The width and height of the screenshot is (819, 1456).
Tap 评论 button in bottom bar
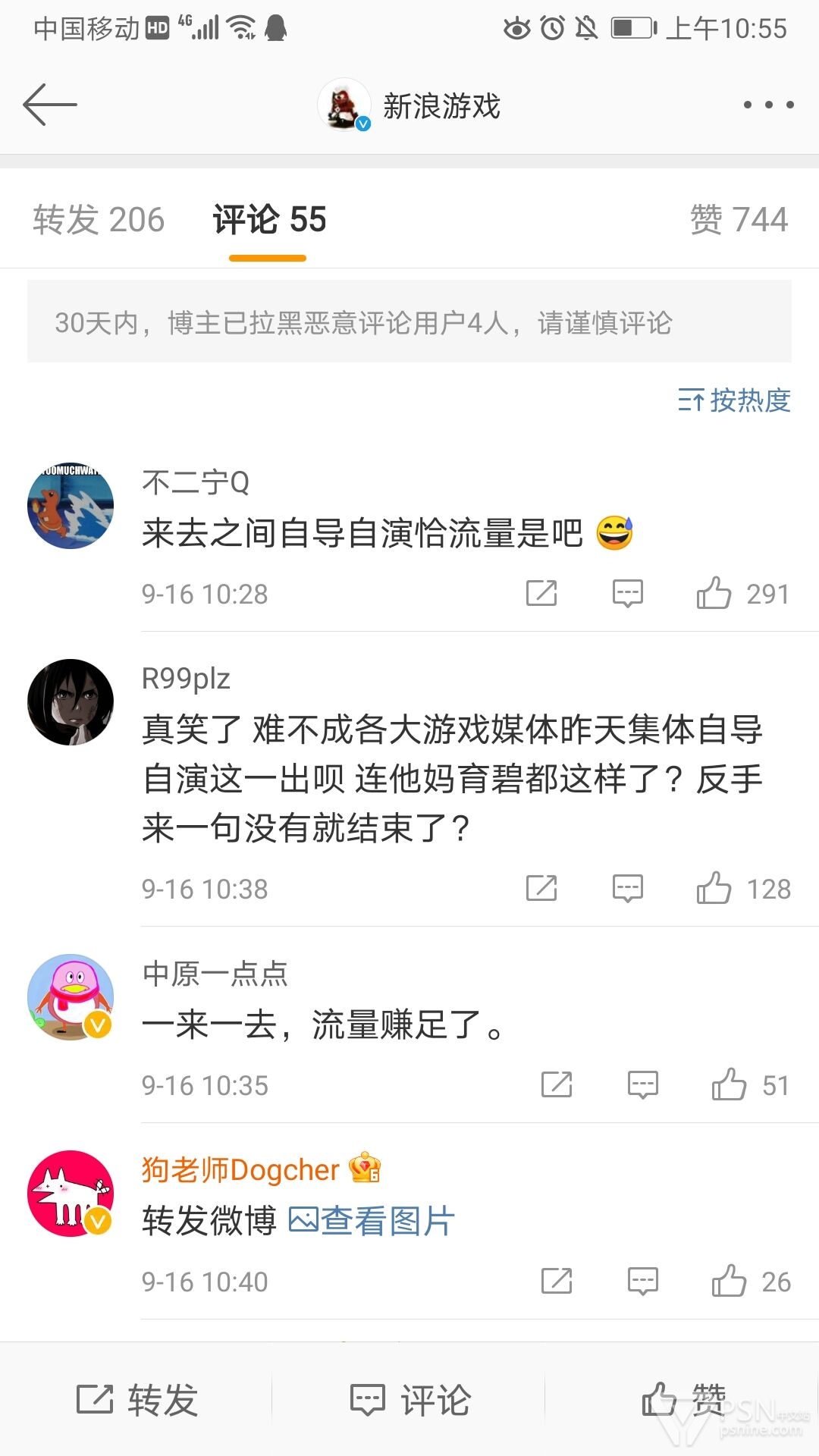(x=409, y=1400)
